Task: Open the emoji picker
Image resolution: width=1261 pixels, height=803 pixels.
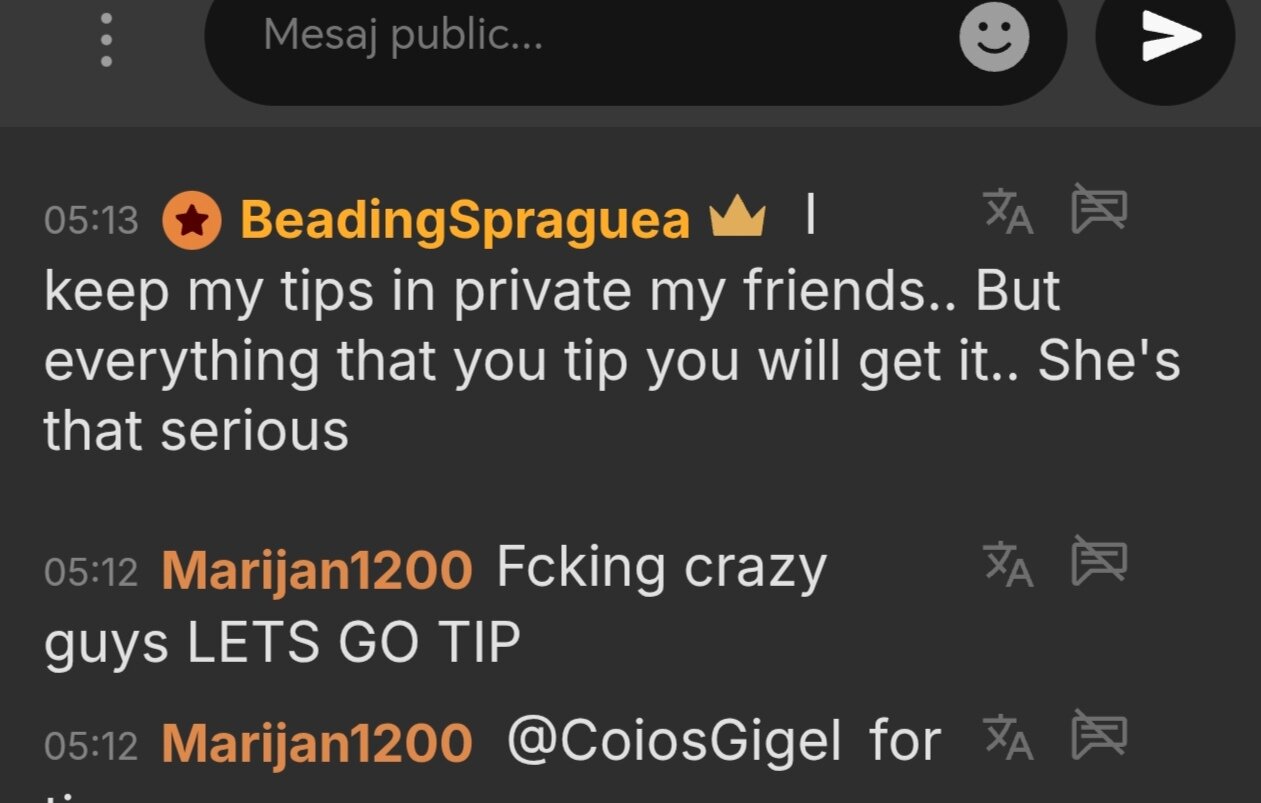Action: point(993,38)
